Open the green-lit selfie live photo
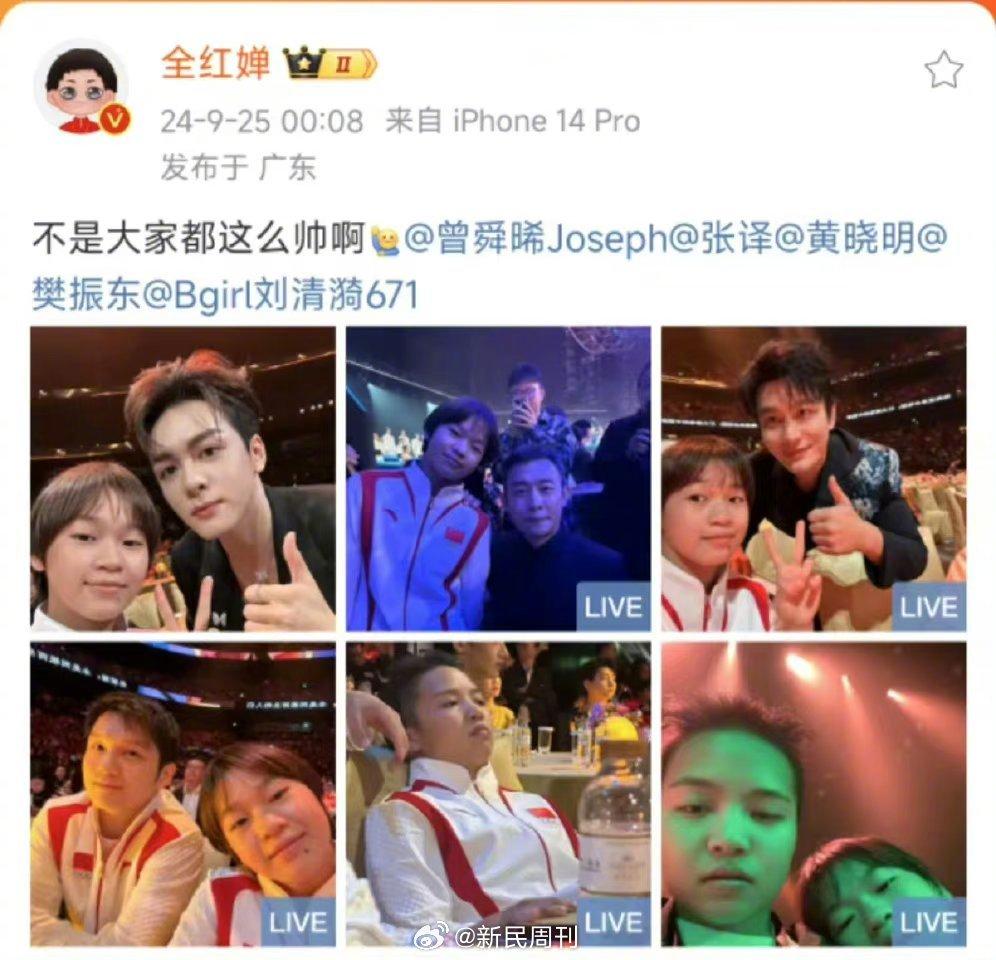Screen dimensions: 996x960 (813, 794)
